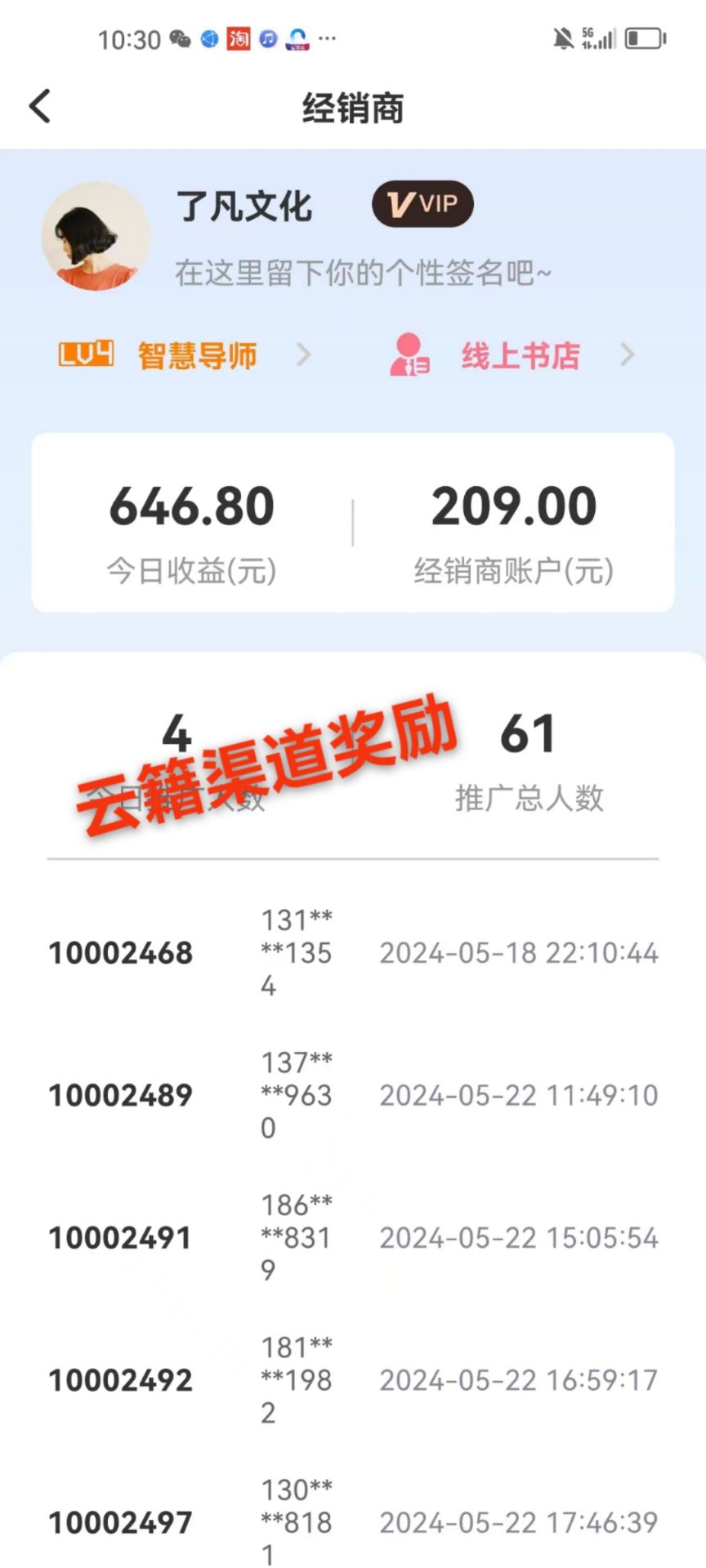Open the record for user 10002489
Image resolution: width=706 pixels, height=1568 pixels.
click(x=353, y=1095)
